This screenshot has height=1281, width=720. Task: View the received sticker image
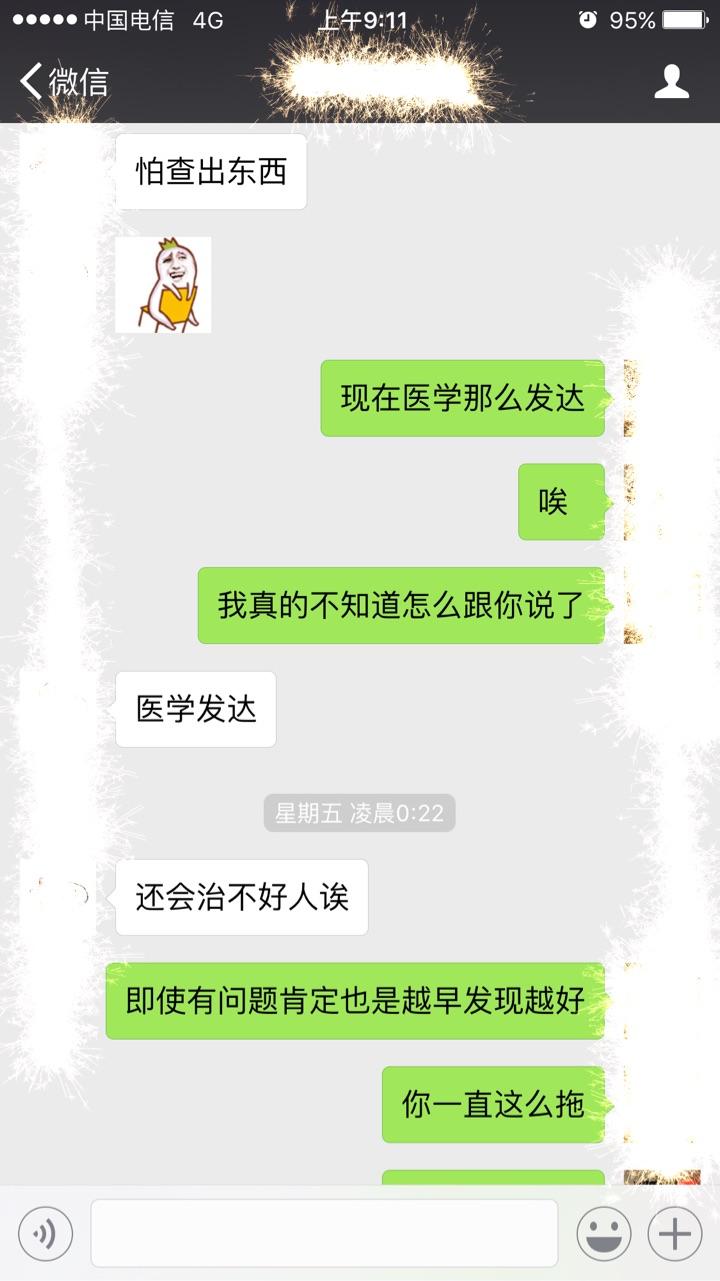click(x=163, y=285)
